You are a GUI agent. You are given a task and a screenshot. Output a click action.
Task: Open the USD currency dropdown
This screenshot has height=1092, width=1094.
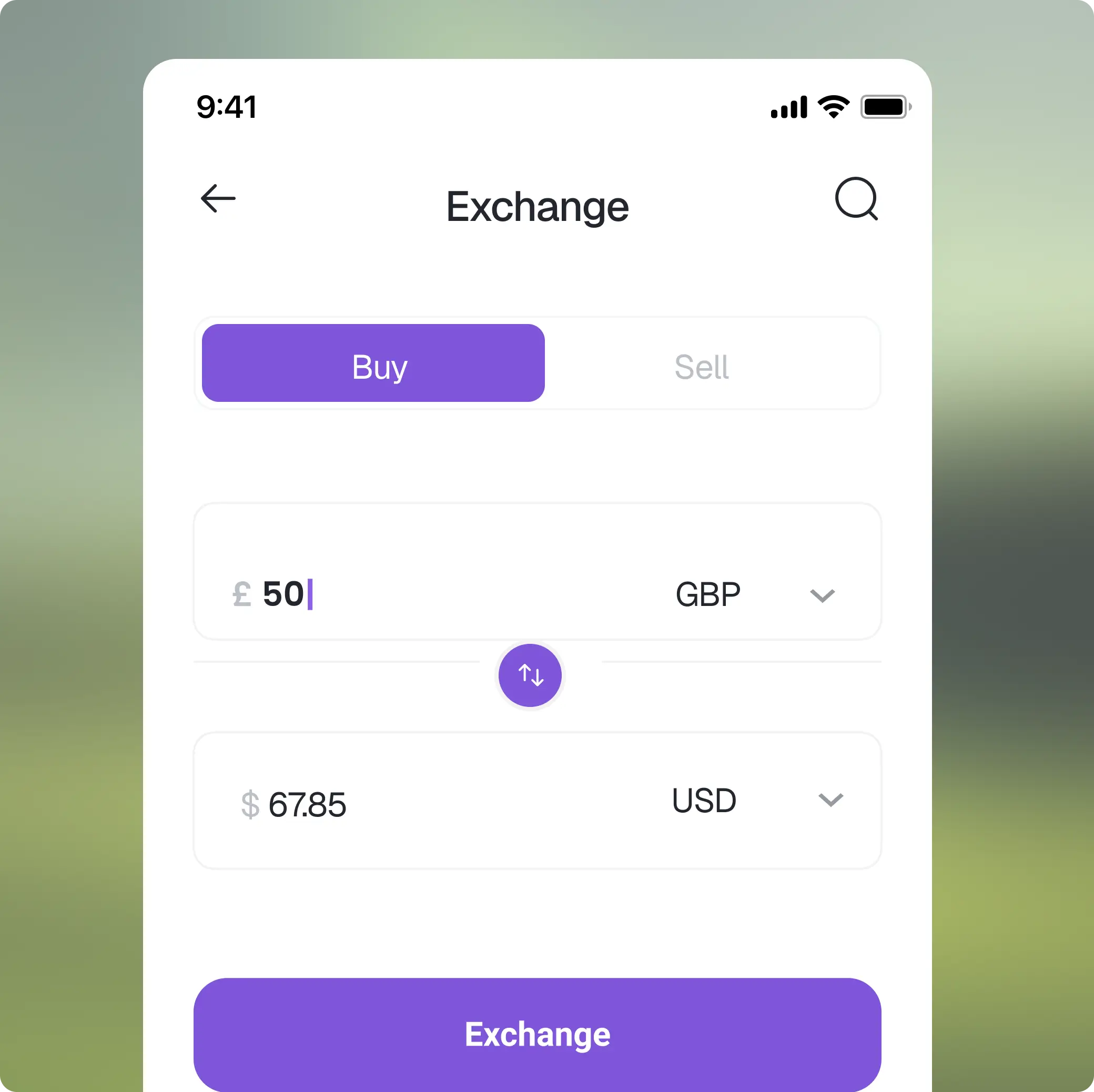757,800
